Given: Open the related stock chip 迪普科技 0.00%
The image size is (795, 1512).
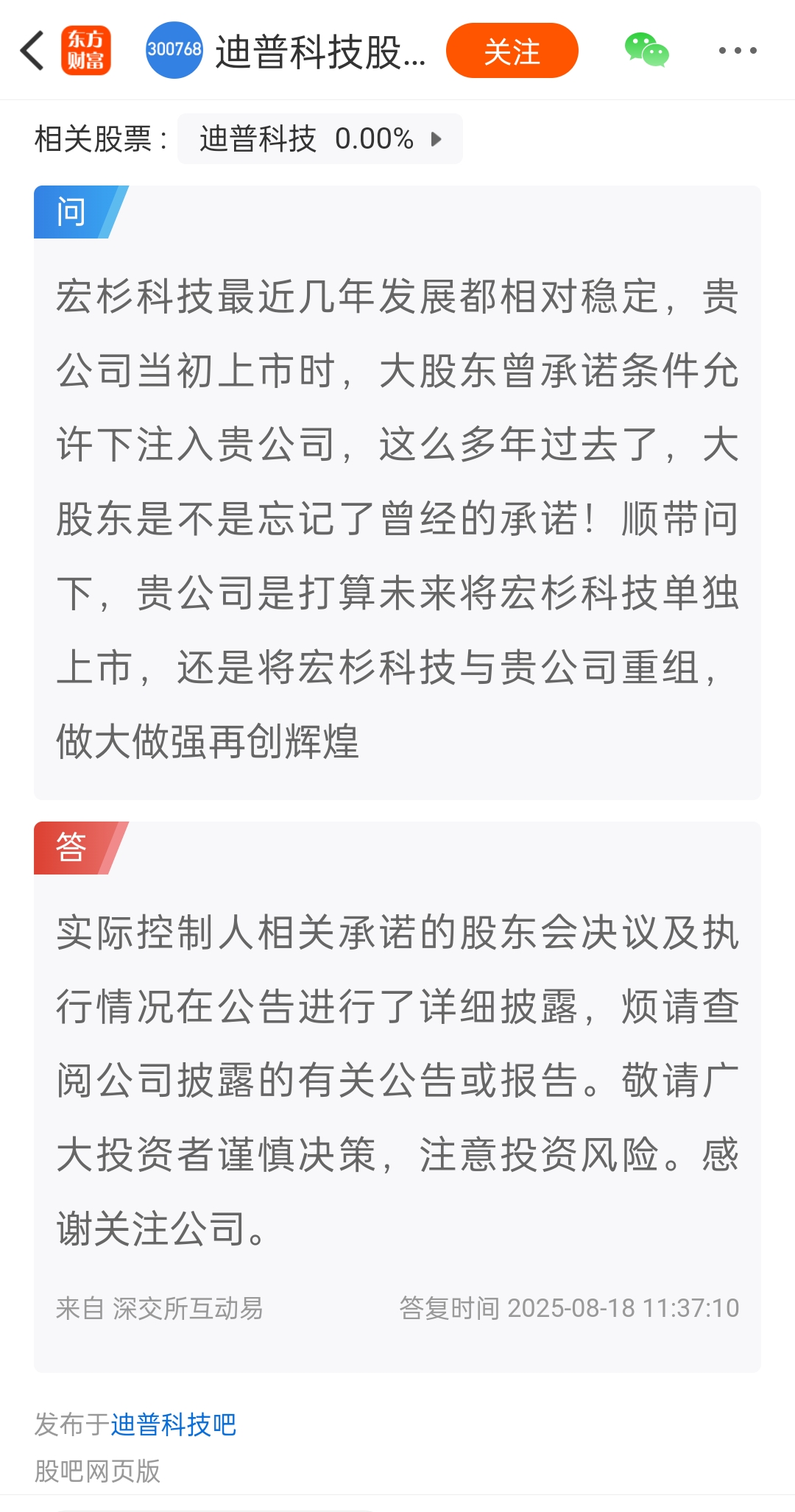Looking at the screenshot, I should pyautogui.click(x=320, y=139).
